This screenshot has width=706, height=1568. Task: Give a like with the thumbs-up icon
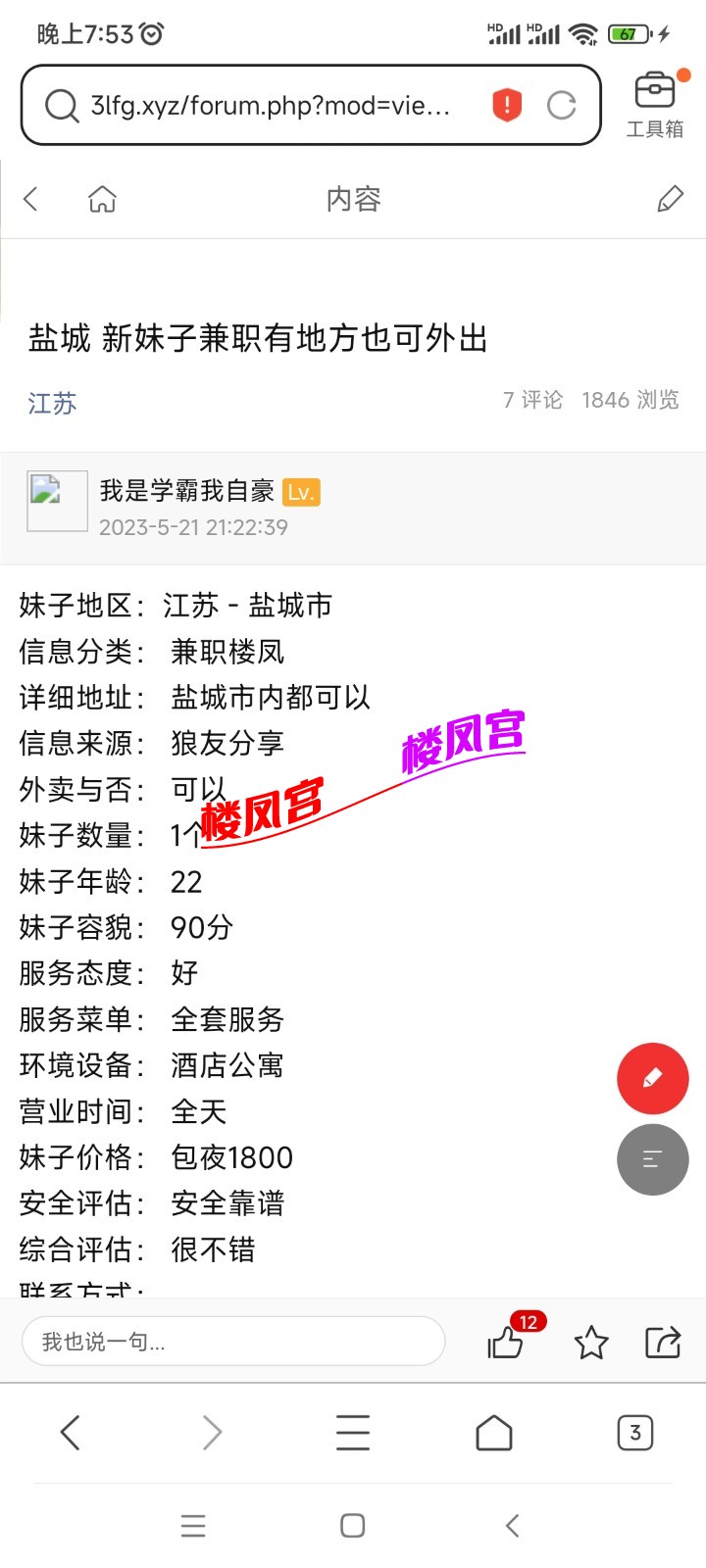[x=508, y=1345]
